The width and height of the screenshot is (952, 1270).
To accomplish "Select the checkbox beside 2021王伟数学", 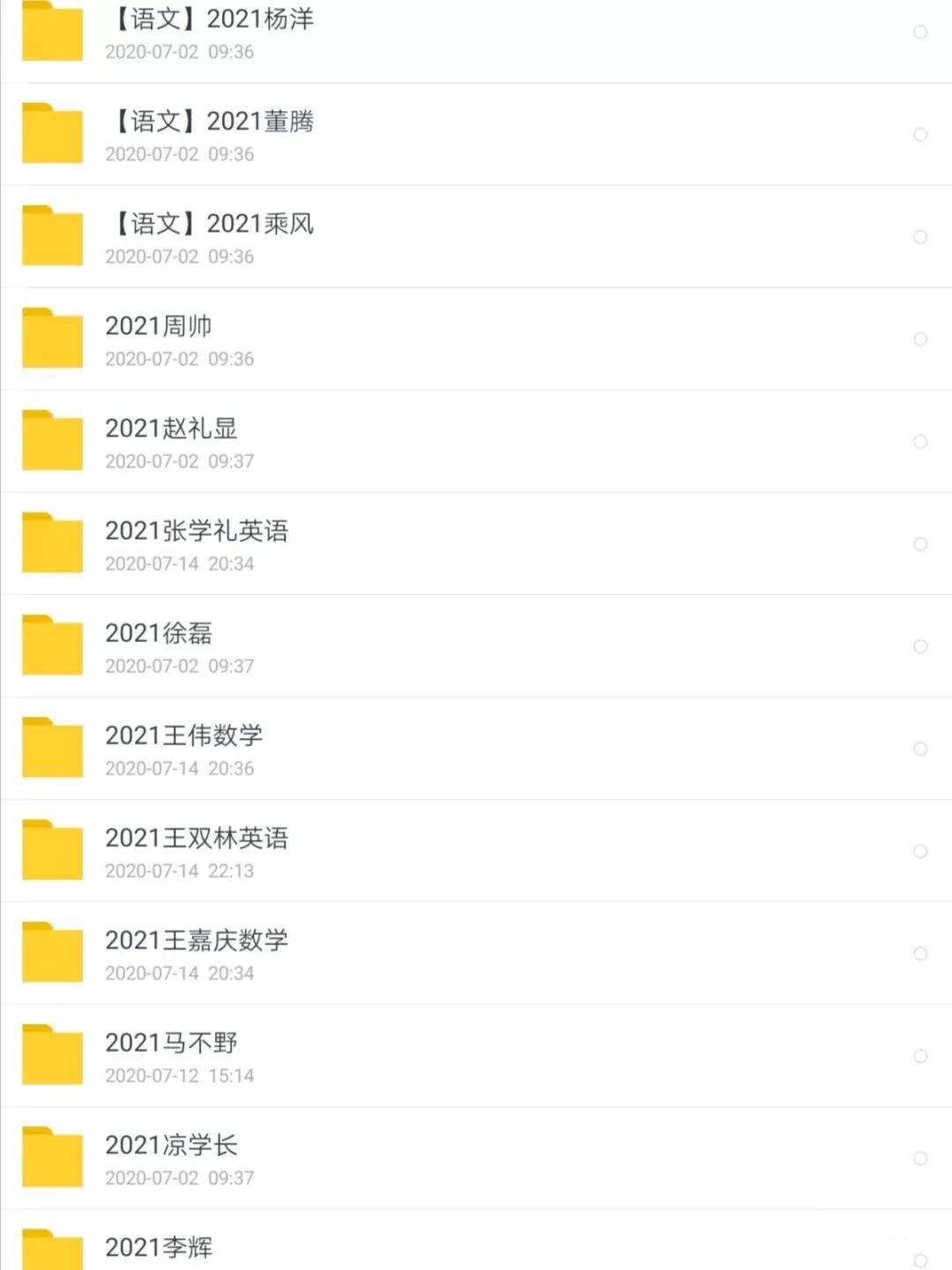I will coord(919,747).
